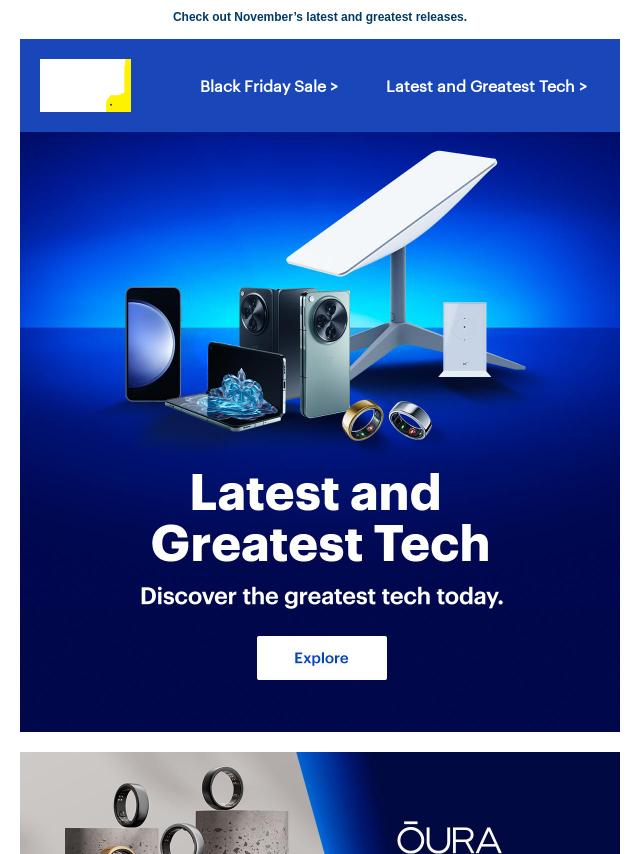Tap the store logo in the header
This screenshot has height=854, width=640.
click(x=85, y=86)
